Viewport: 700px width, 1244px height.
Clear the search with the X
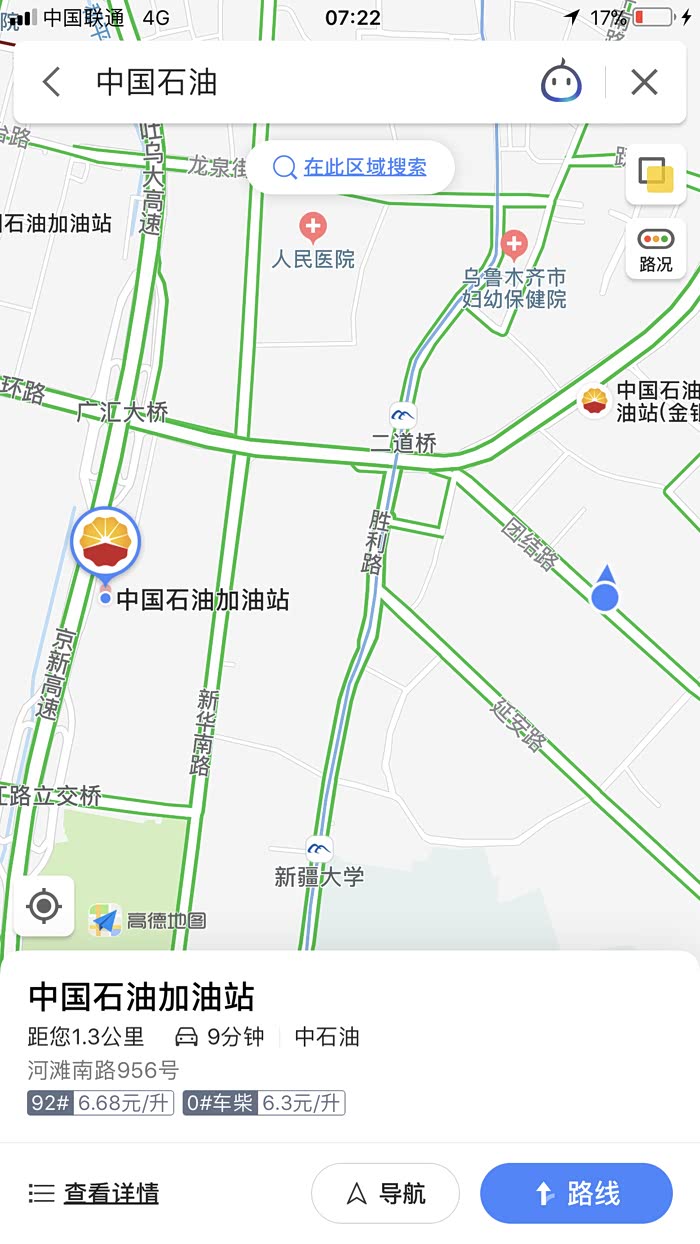point(644,82)
